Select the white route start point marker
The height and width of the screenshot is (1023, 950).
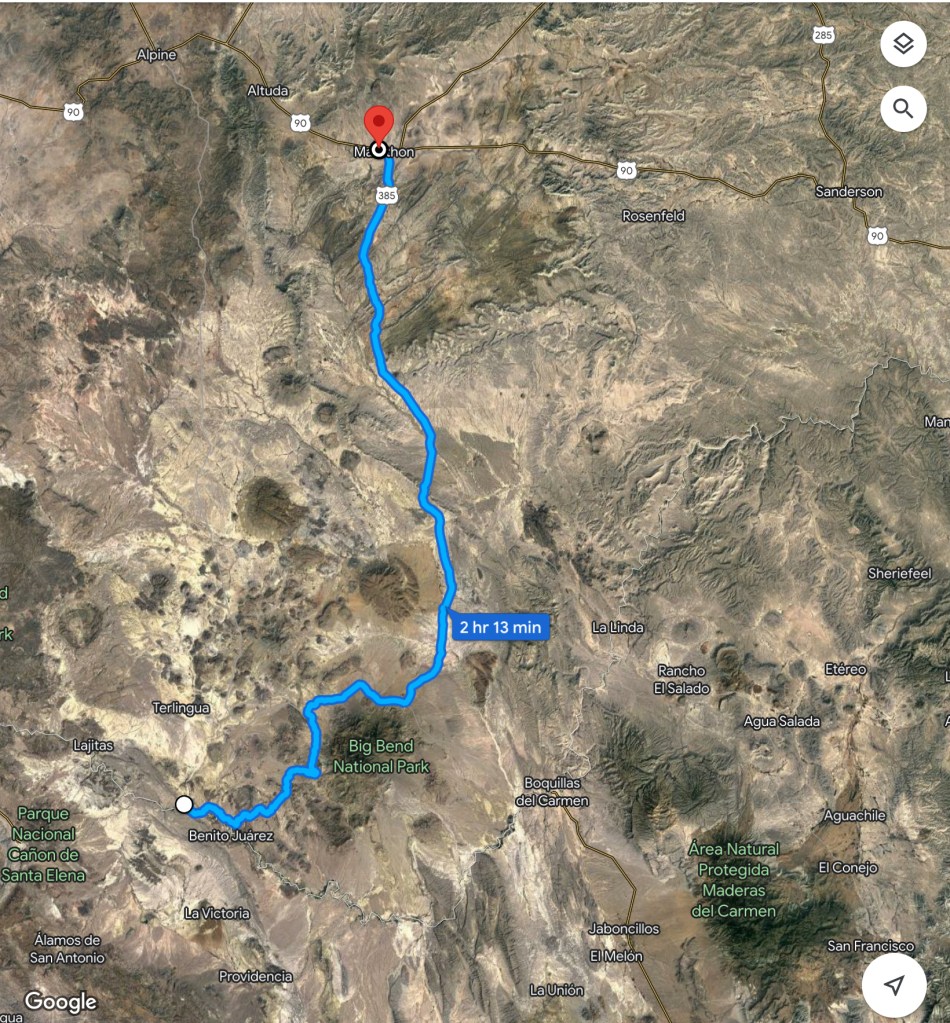(x=184, y=804)
